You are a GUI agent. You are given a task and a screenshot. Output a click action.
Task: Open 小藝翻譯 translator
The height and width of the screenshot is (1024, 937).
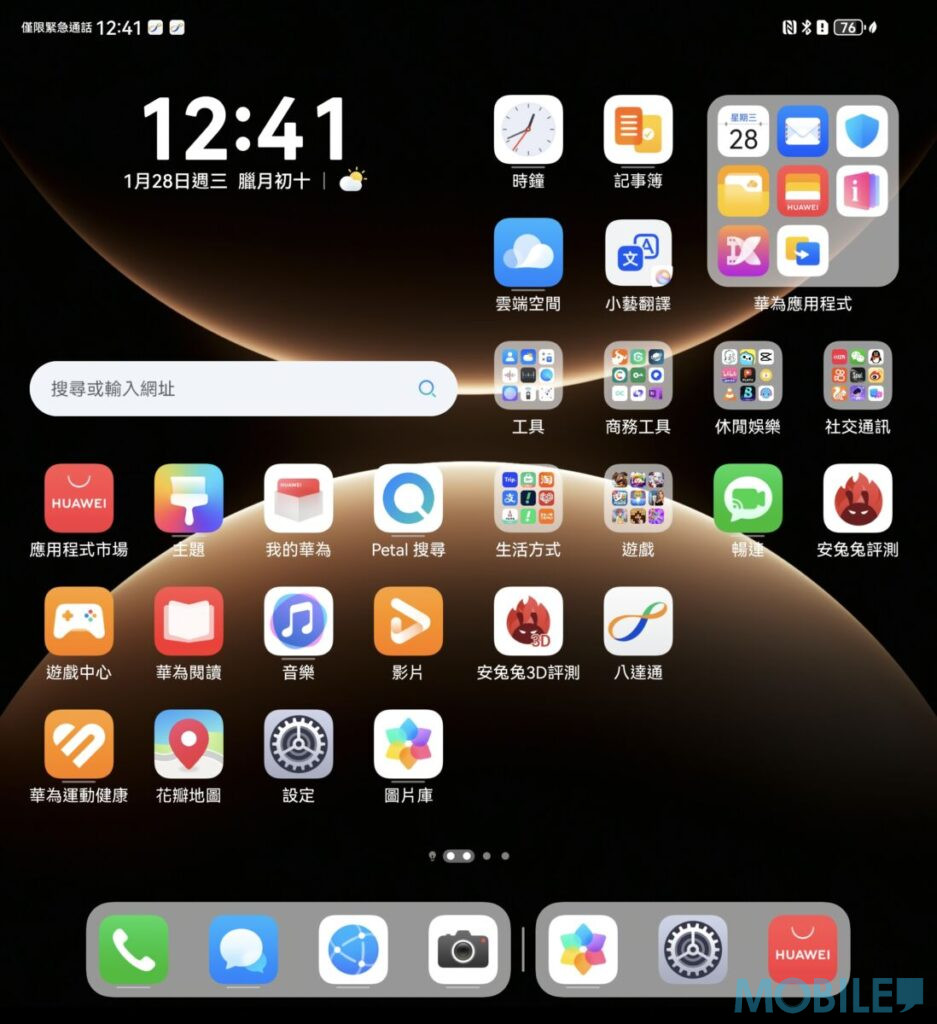click(638, 253)
